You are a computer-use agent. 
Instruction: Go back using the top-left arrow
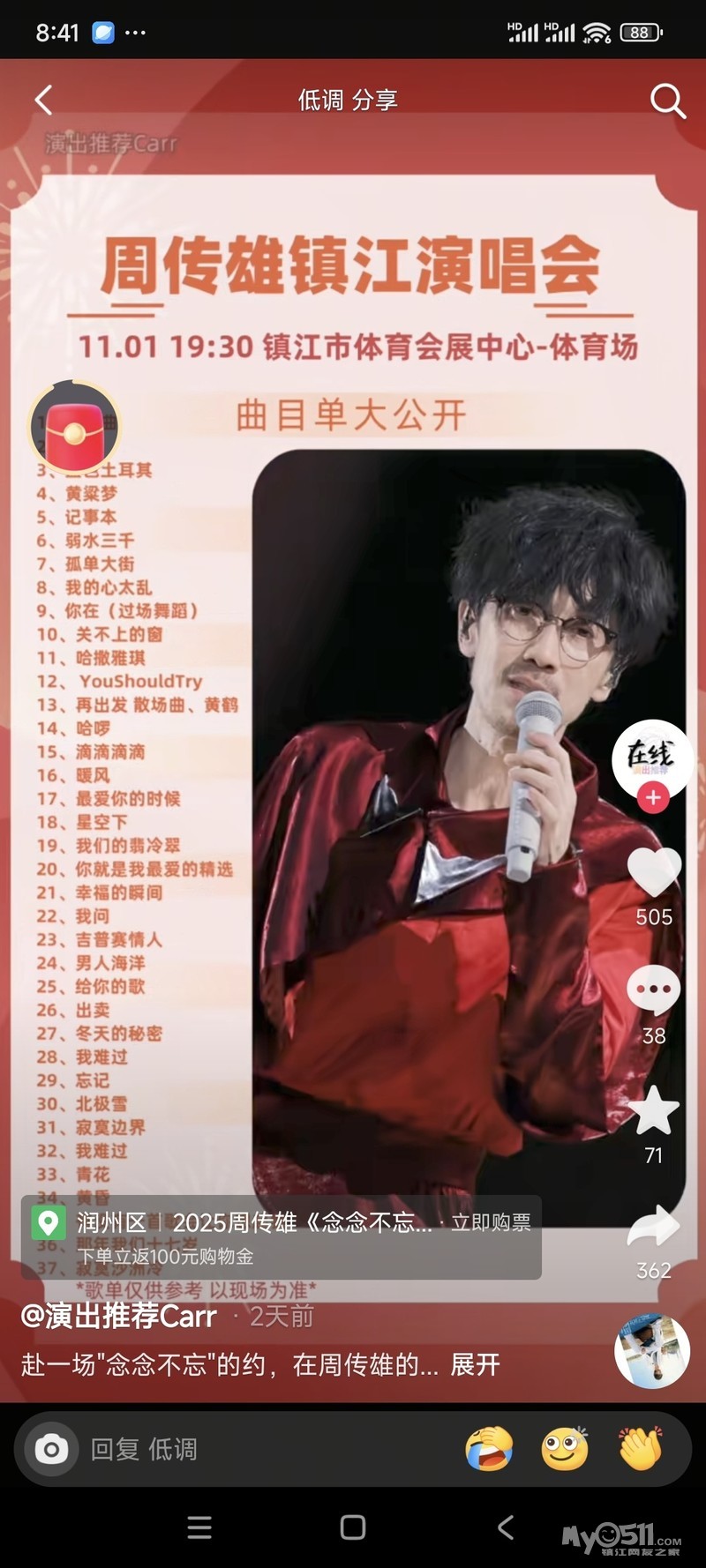point(43,101)
